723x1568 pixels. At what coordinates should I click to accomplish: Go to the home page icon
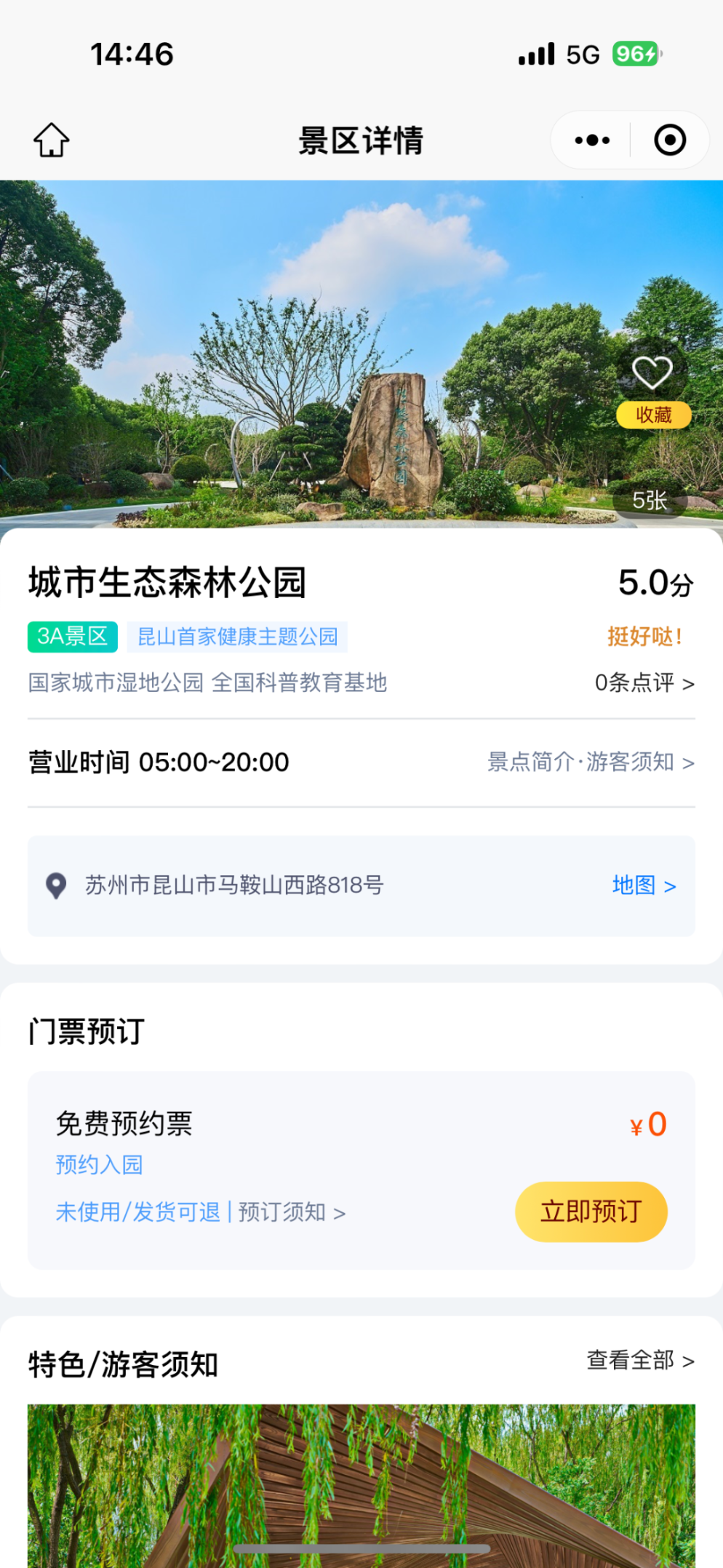pos(52,140)
